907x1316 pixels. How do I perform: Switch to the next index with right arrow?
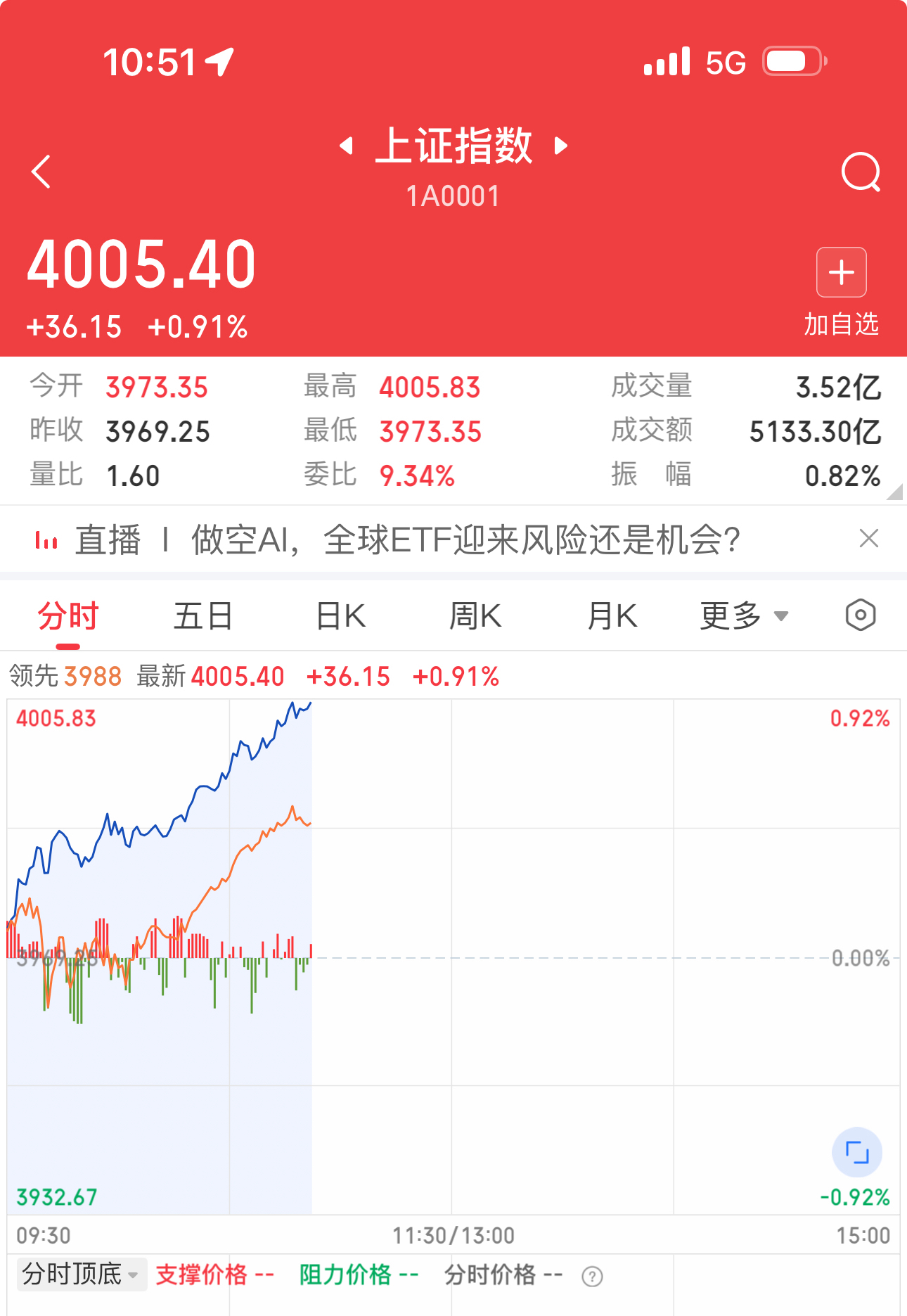click(x=561, y=146)
